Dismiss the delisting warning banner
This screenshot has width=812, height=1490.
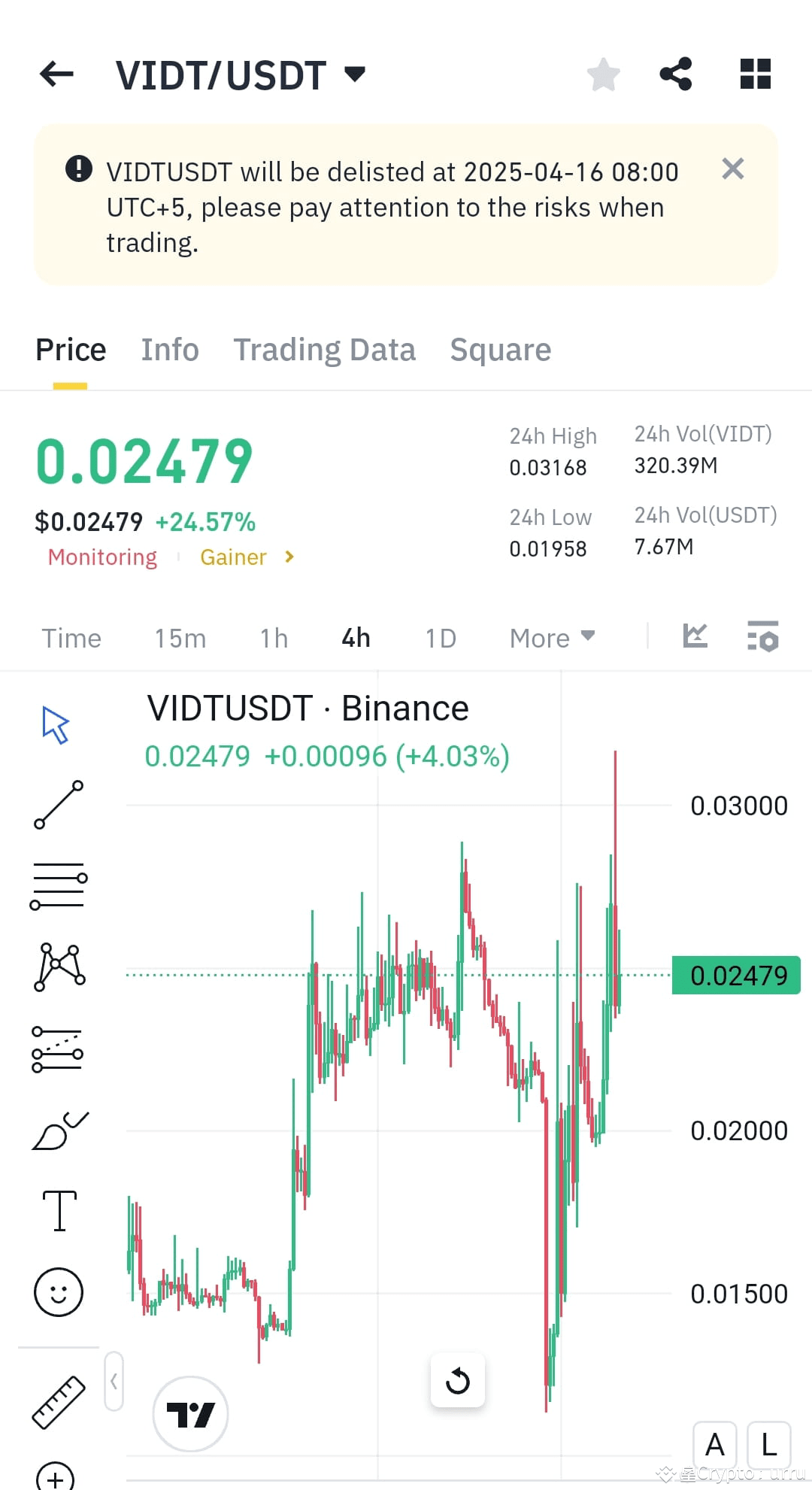(732, 168)
